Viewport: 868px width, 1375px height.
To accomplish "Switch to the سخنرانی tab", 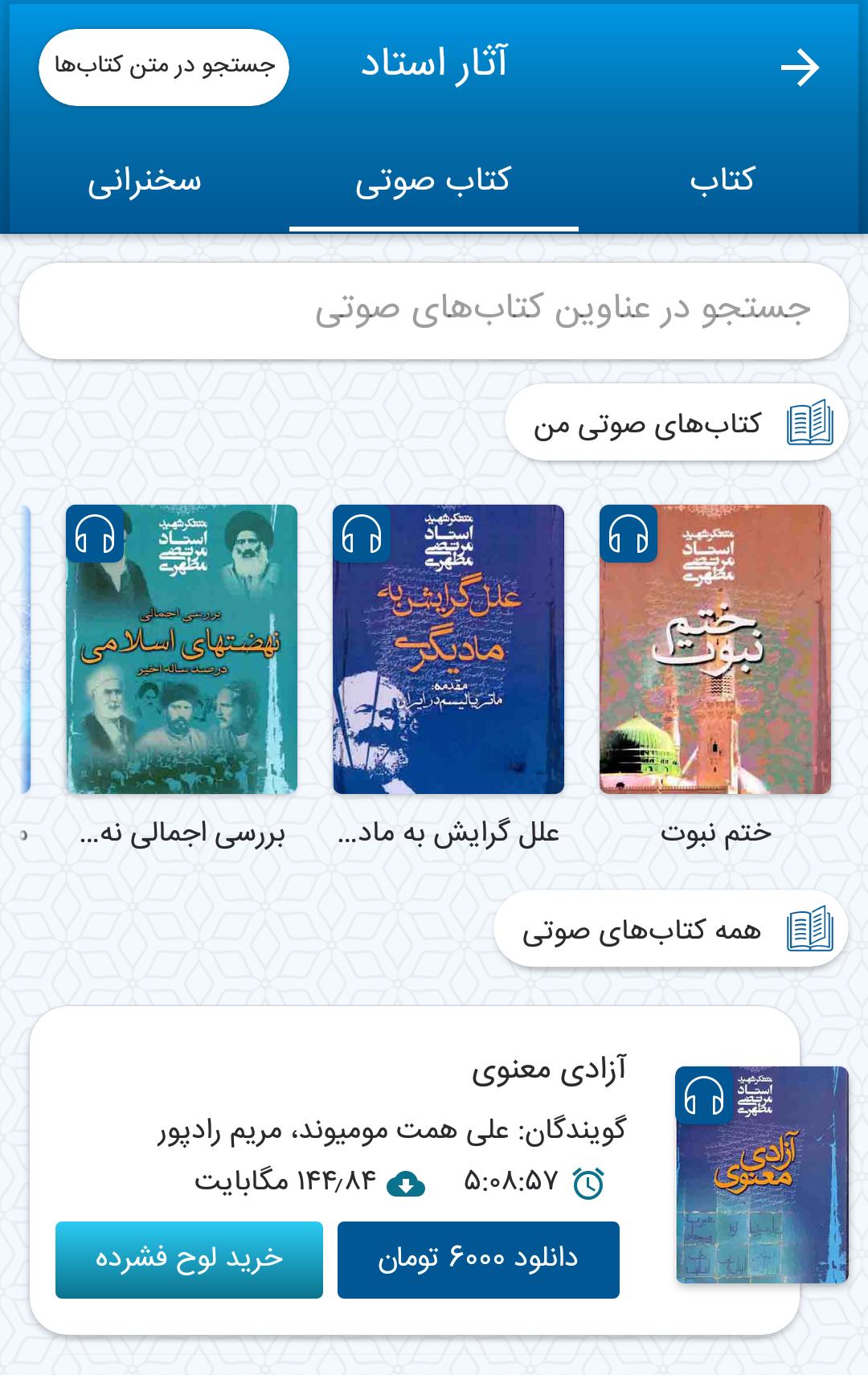I will pyautogui.click(x=145, y=180).
